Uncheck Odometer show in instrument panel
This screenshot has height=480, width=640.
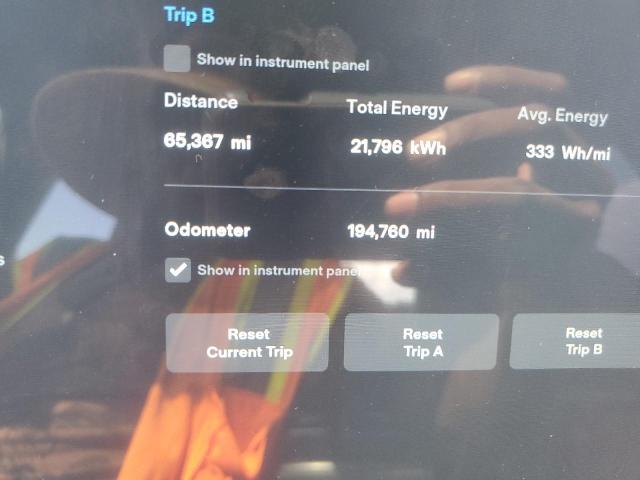(x=178, y=270)
